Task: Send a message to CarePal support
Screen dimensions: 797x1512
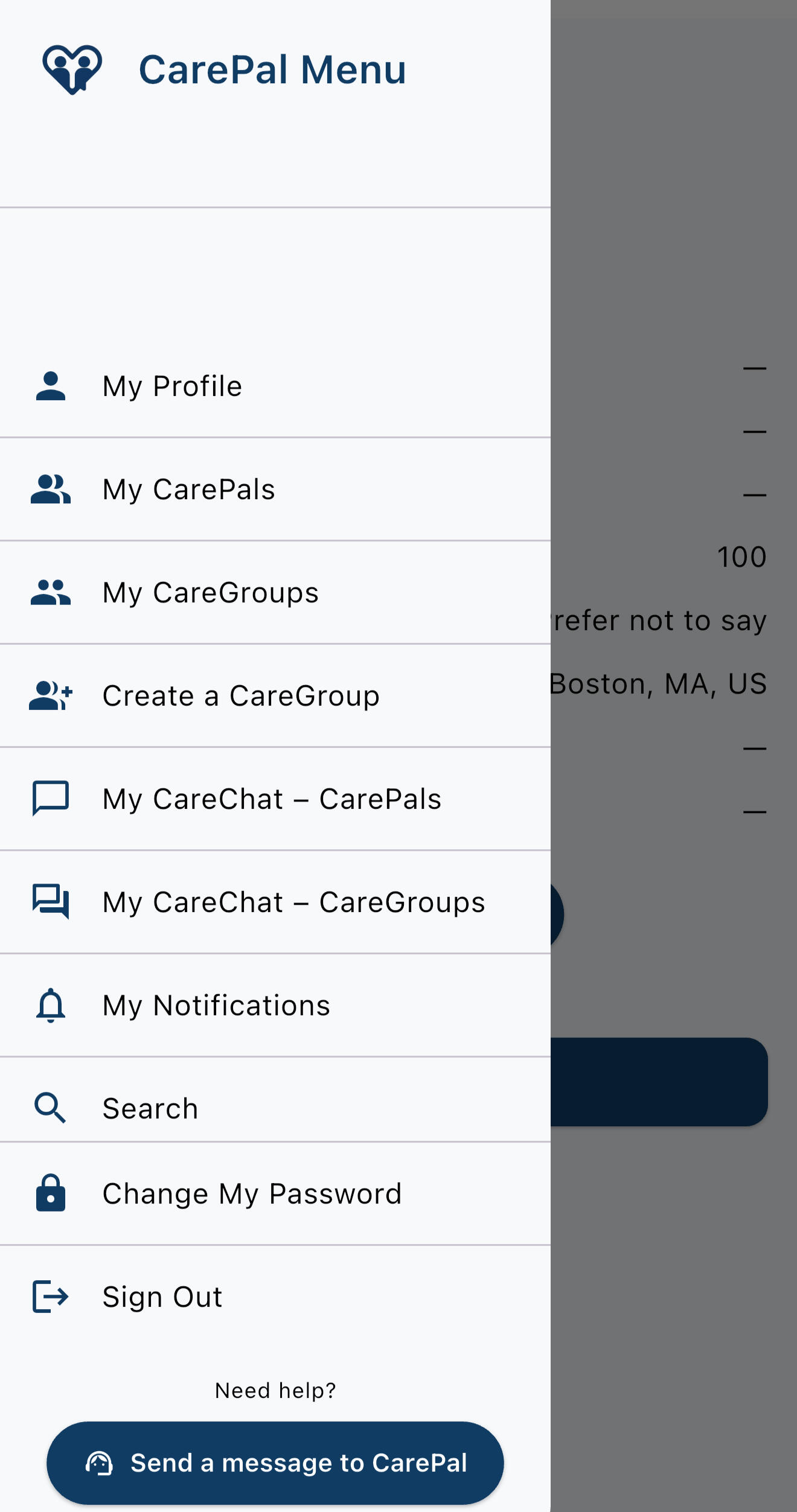Action: point(275,1463)
